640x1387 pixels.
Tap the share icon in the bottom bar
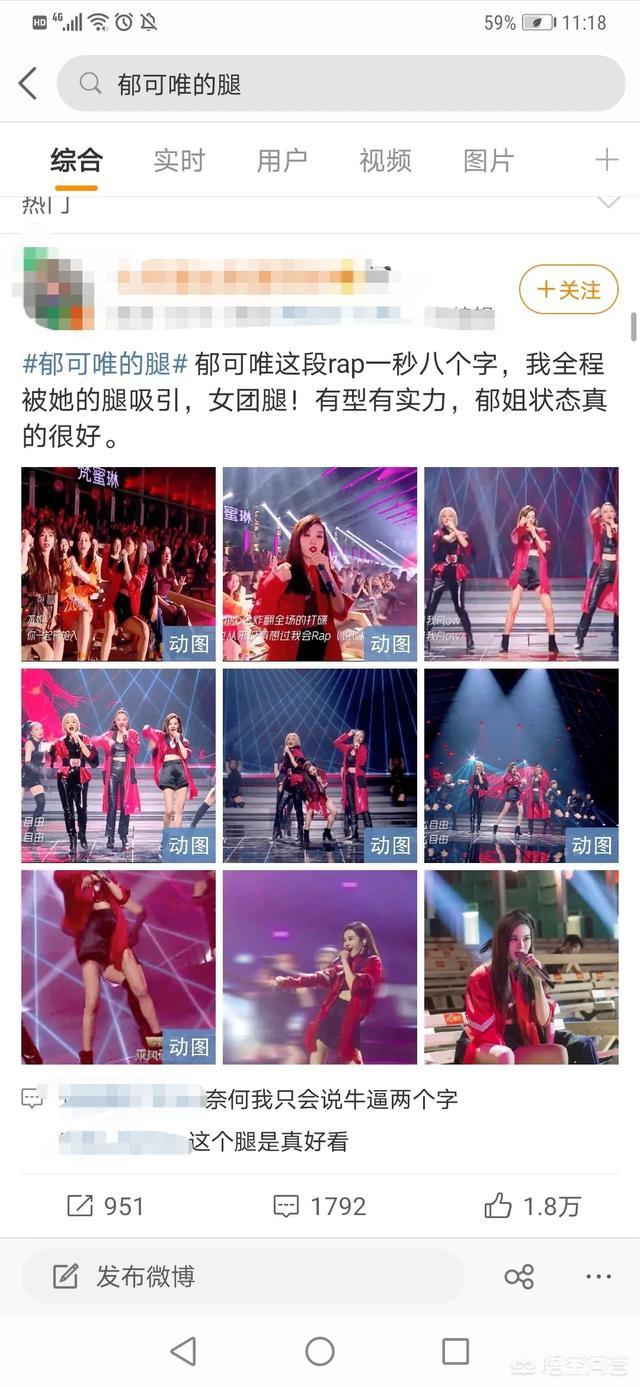coord(519,1276)
